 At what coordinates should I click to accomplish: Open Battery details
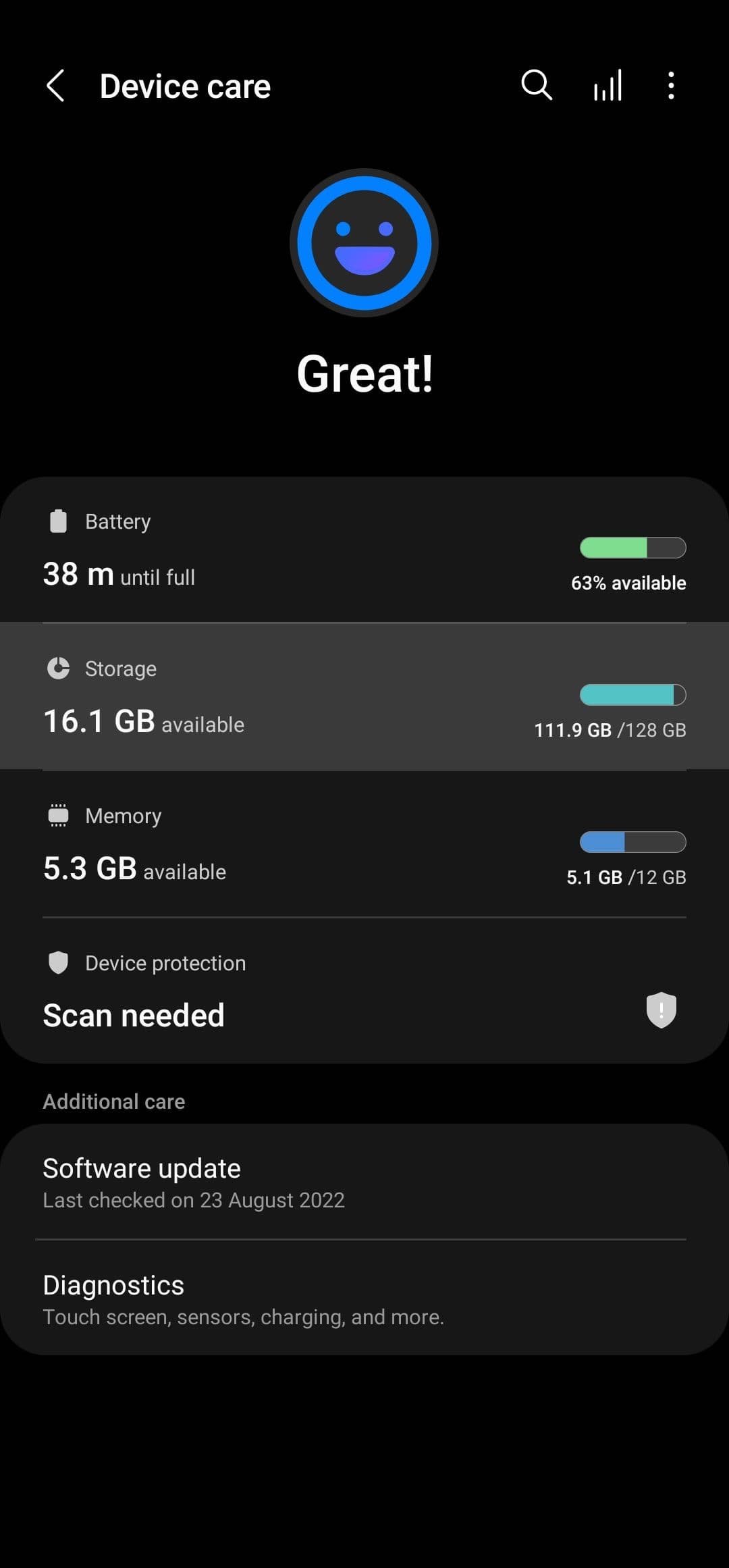pyautogui.click(x=364, y=550)
